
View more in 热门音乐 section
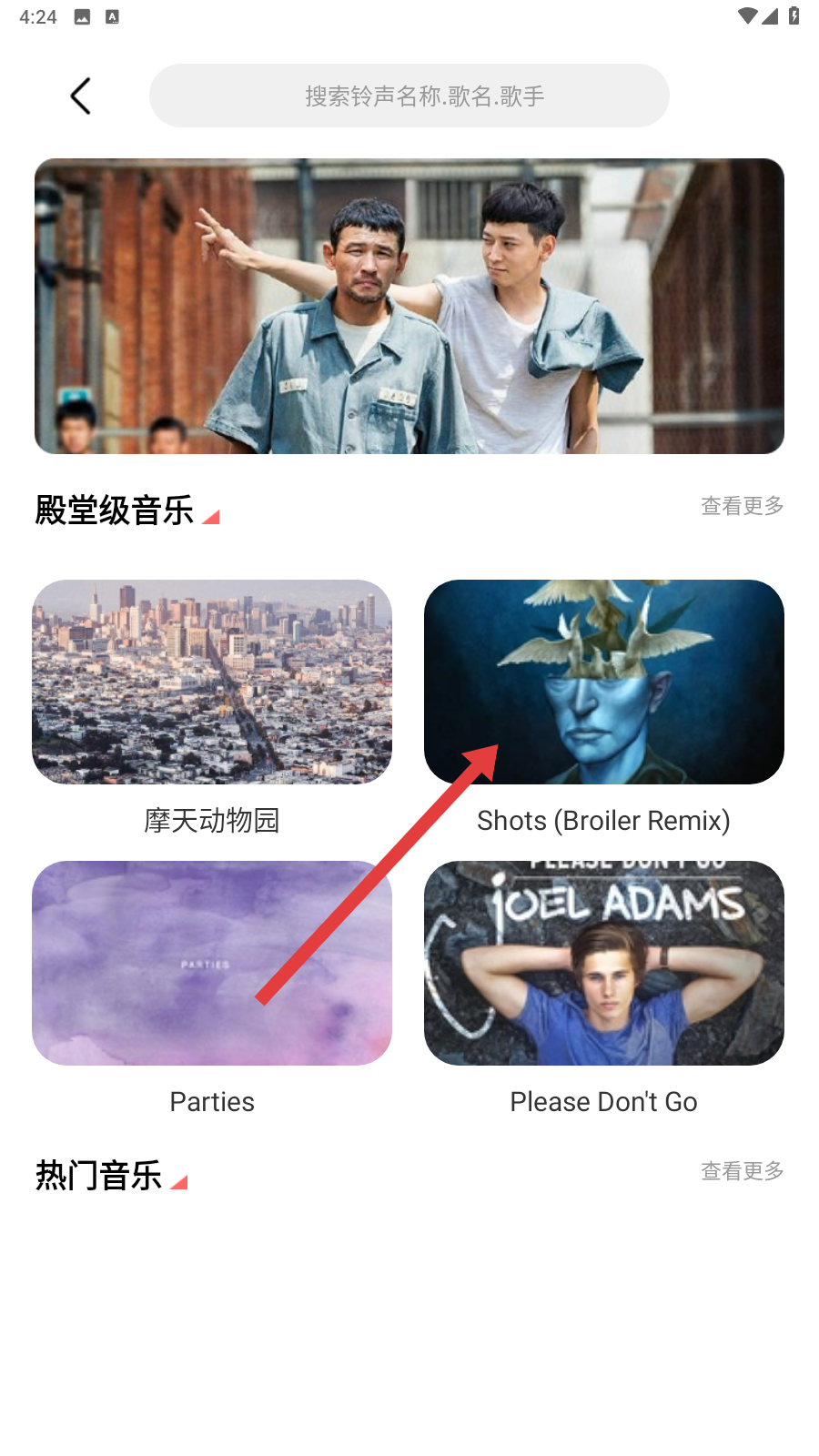tap(742, 1171)
